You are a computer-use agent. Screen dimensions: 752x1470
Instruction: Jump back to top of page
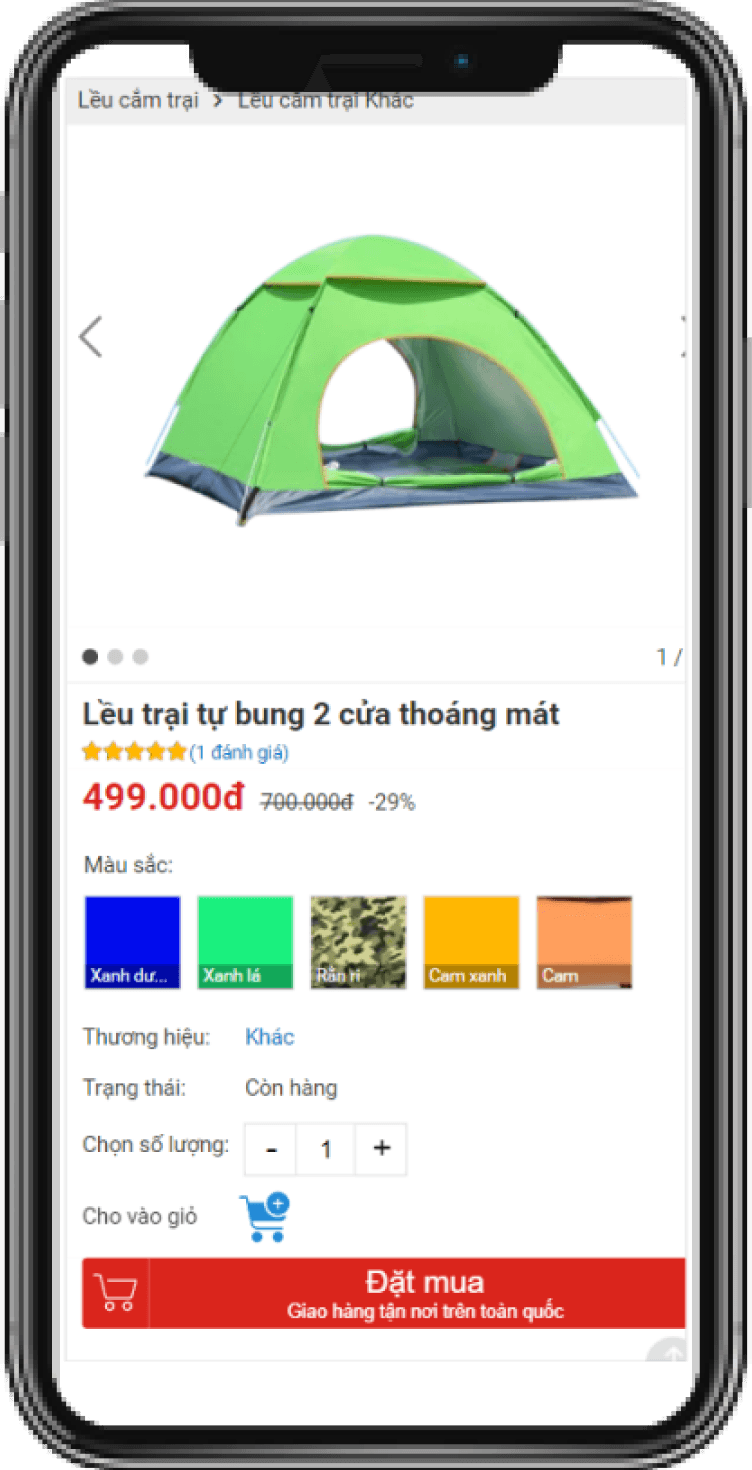[668, 1352]
